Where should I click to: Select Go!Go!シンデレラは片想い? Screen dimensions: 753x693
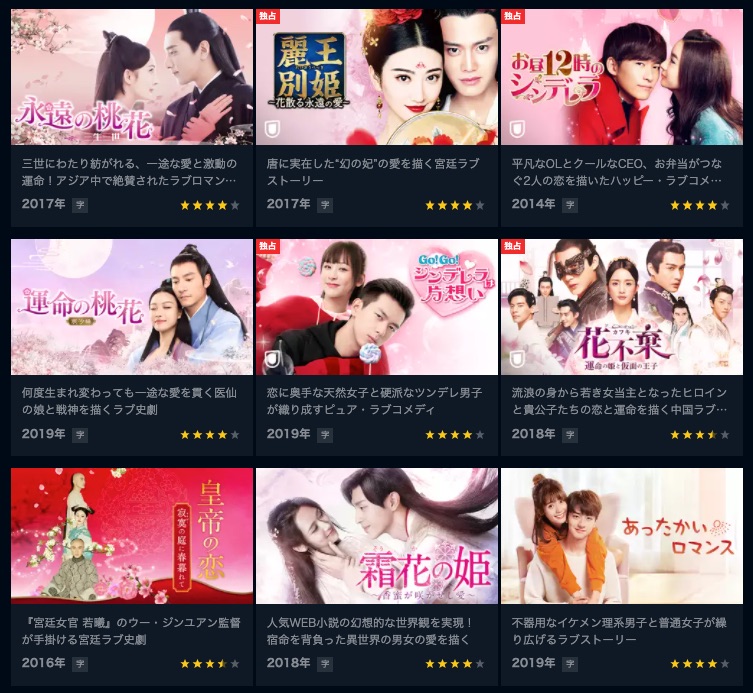[376, 307]
